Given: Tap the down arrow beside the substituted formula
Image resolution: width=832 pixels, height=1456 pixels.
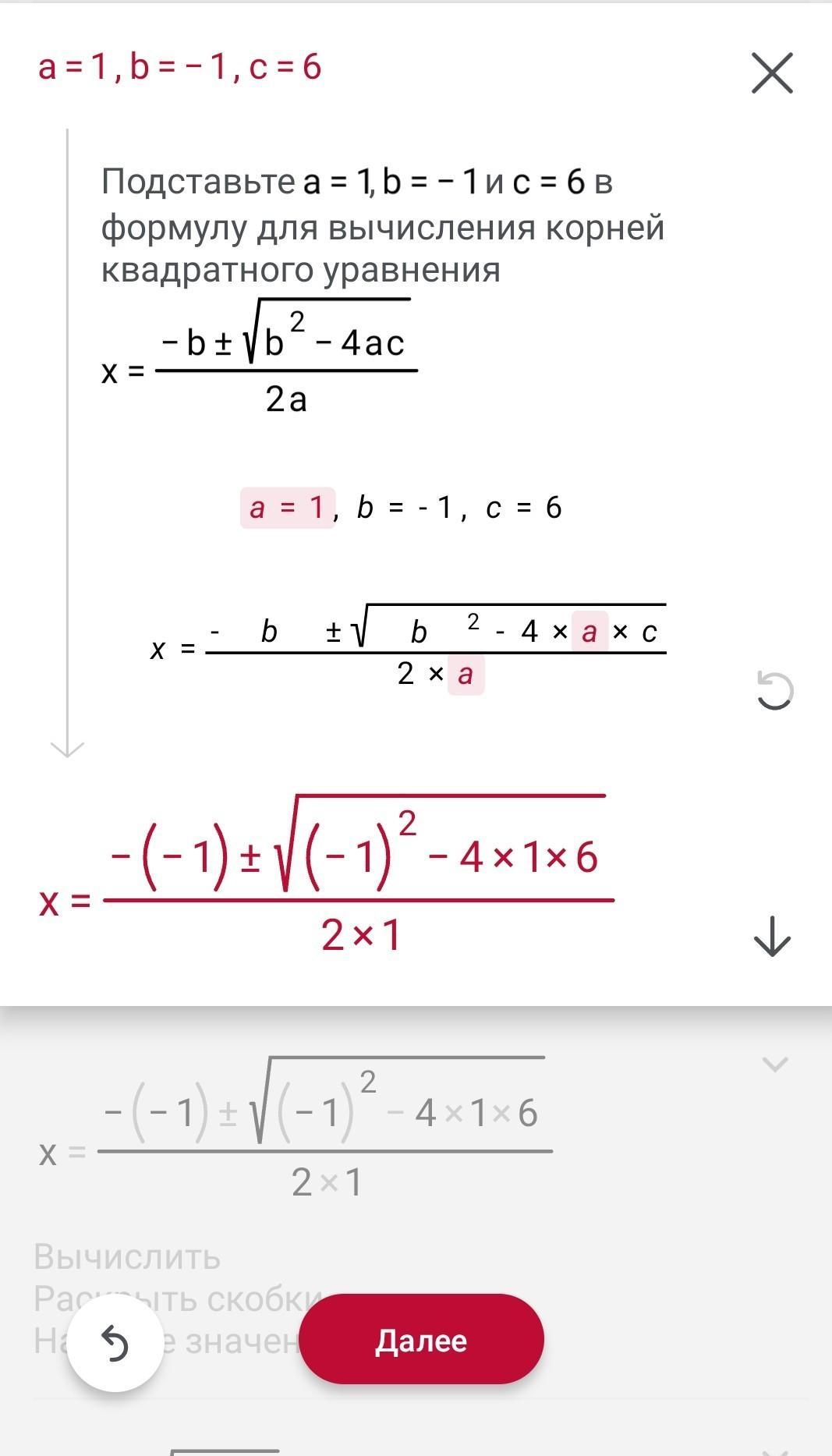Looking at the screenshot, I should 772,936.
